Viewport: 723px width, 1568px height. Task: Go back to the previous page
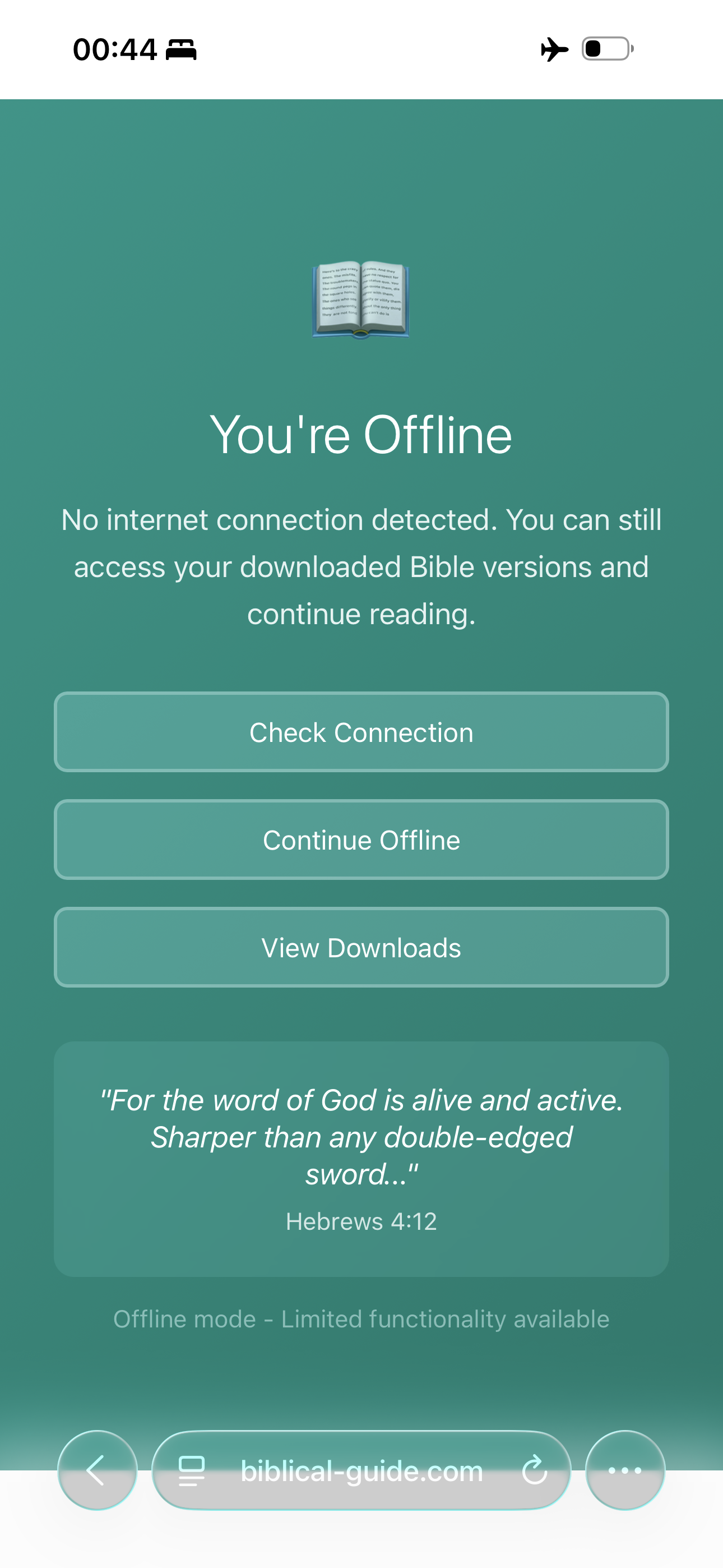click(x=97, y=1470)
